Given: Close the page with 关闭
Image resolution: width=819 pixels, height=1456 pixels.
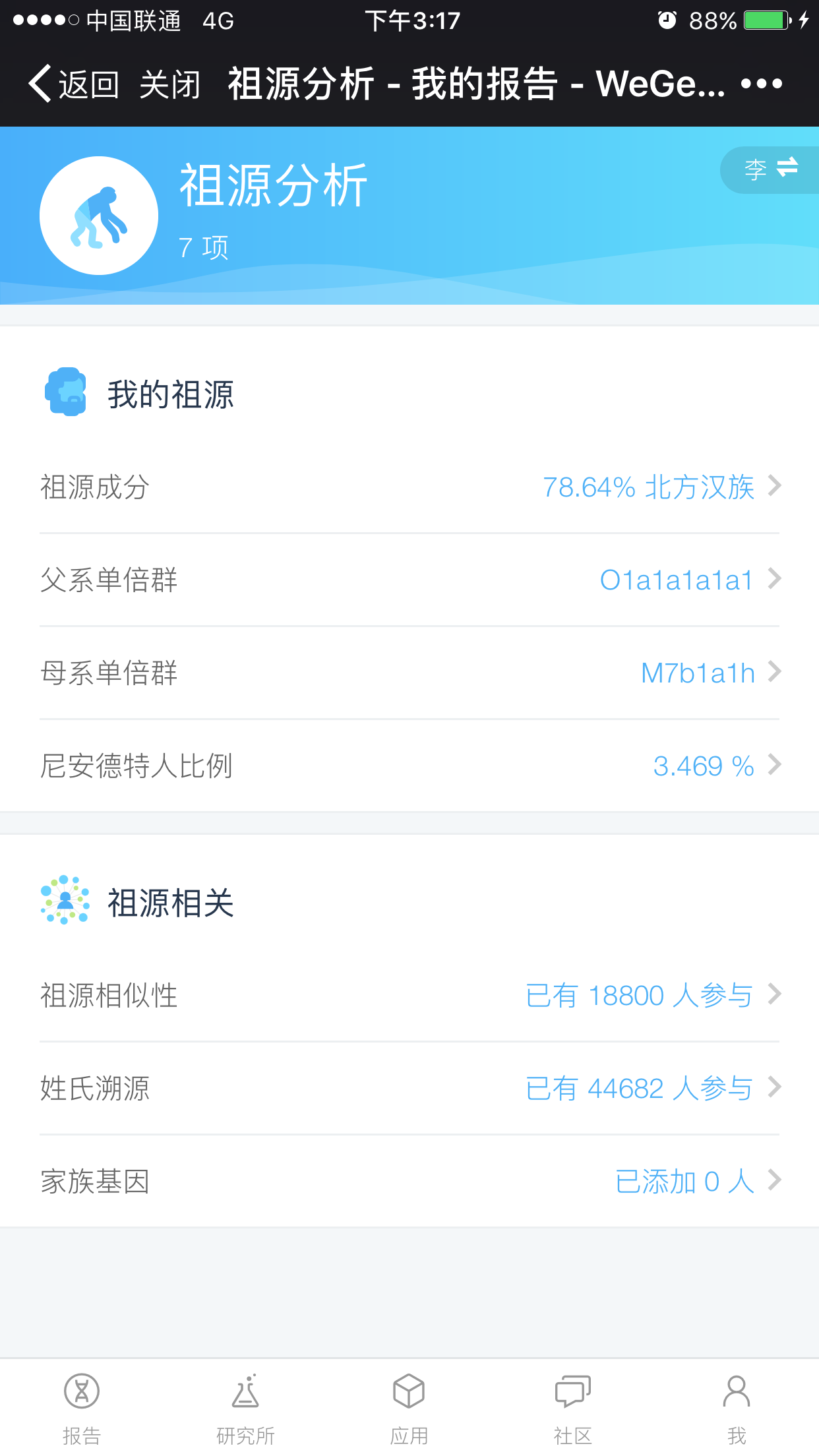Looking at the screenshot, I should [x=169, y=84].
